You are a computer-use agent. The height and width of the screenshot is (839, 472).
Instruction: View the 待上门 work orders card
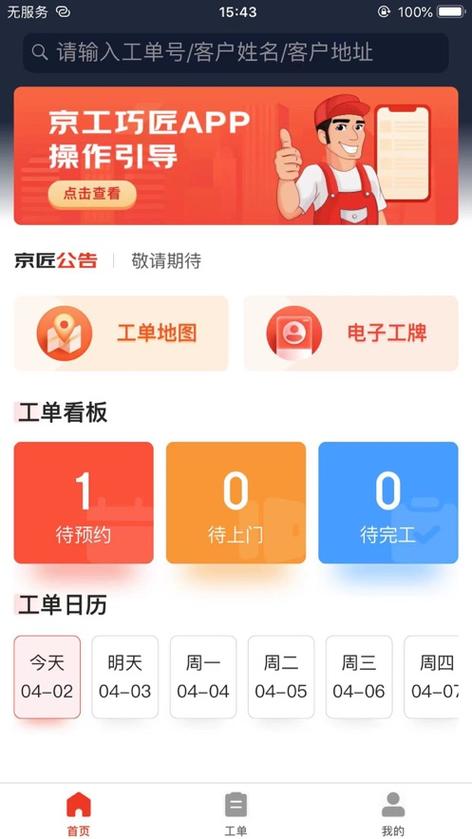coord(236,502)
